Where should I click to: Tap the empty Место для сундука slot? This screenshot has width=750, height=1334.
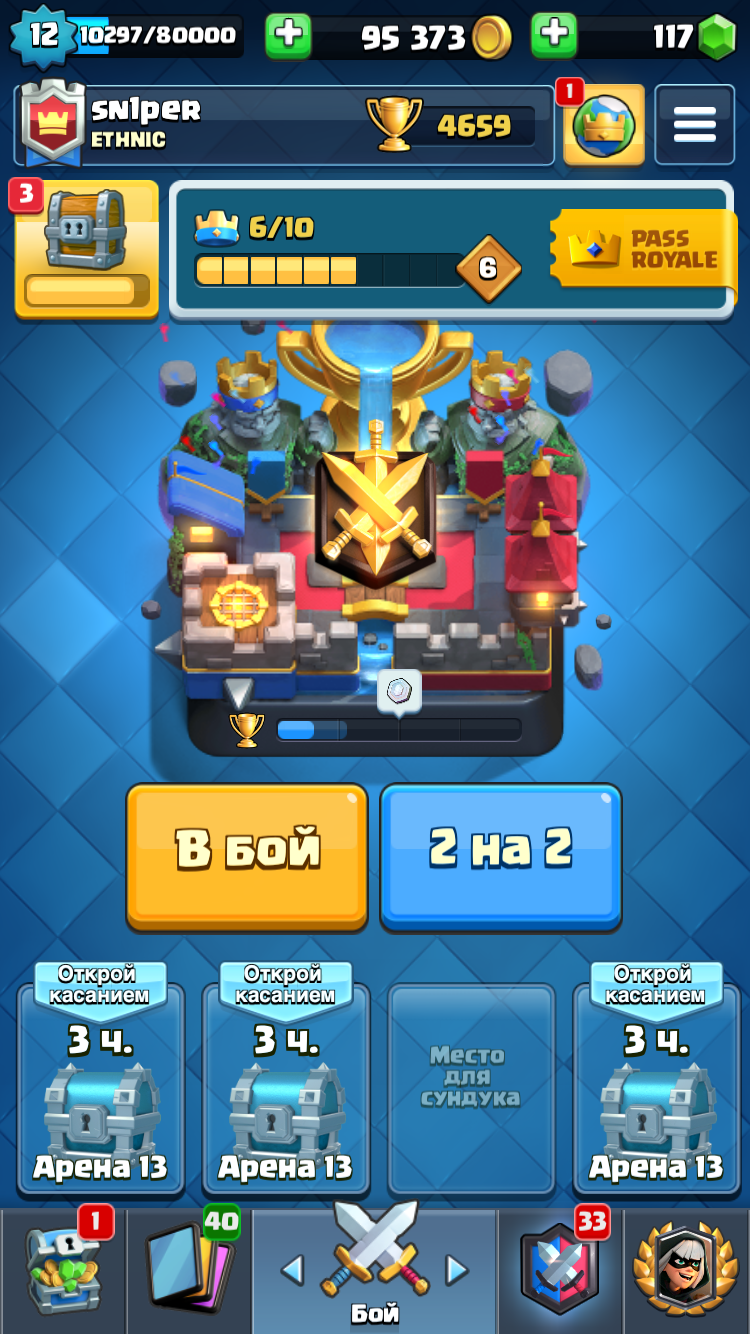click(470, 1088)
